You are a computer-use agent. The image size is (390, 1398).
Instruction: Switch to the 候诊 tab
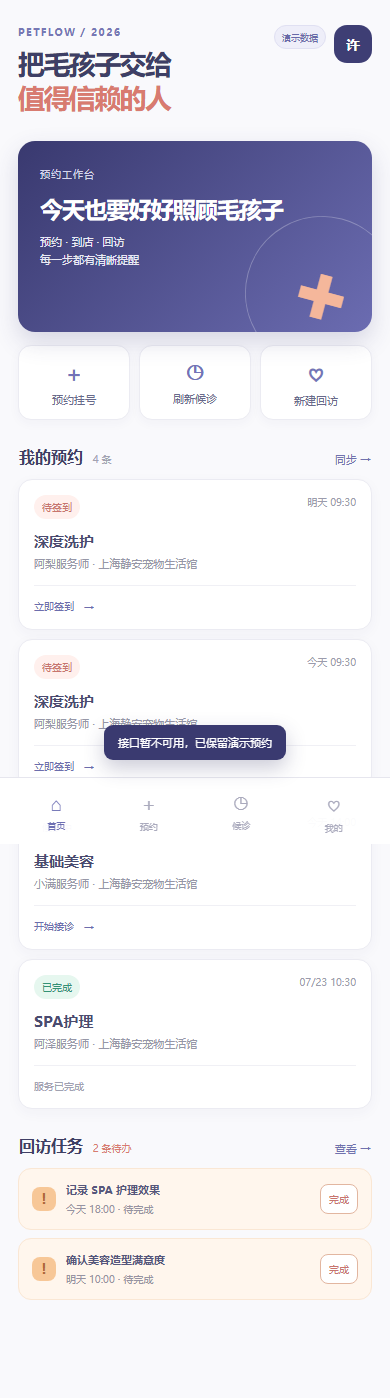(x=241, y=814)
